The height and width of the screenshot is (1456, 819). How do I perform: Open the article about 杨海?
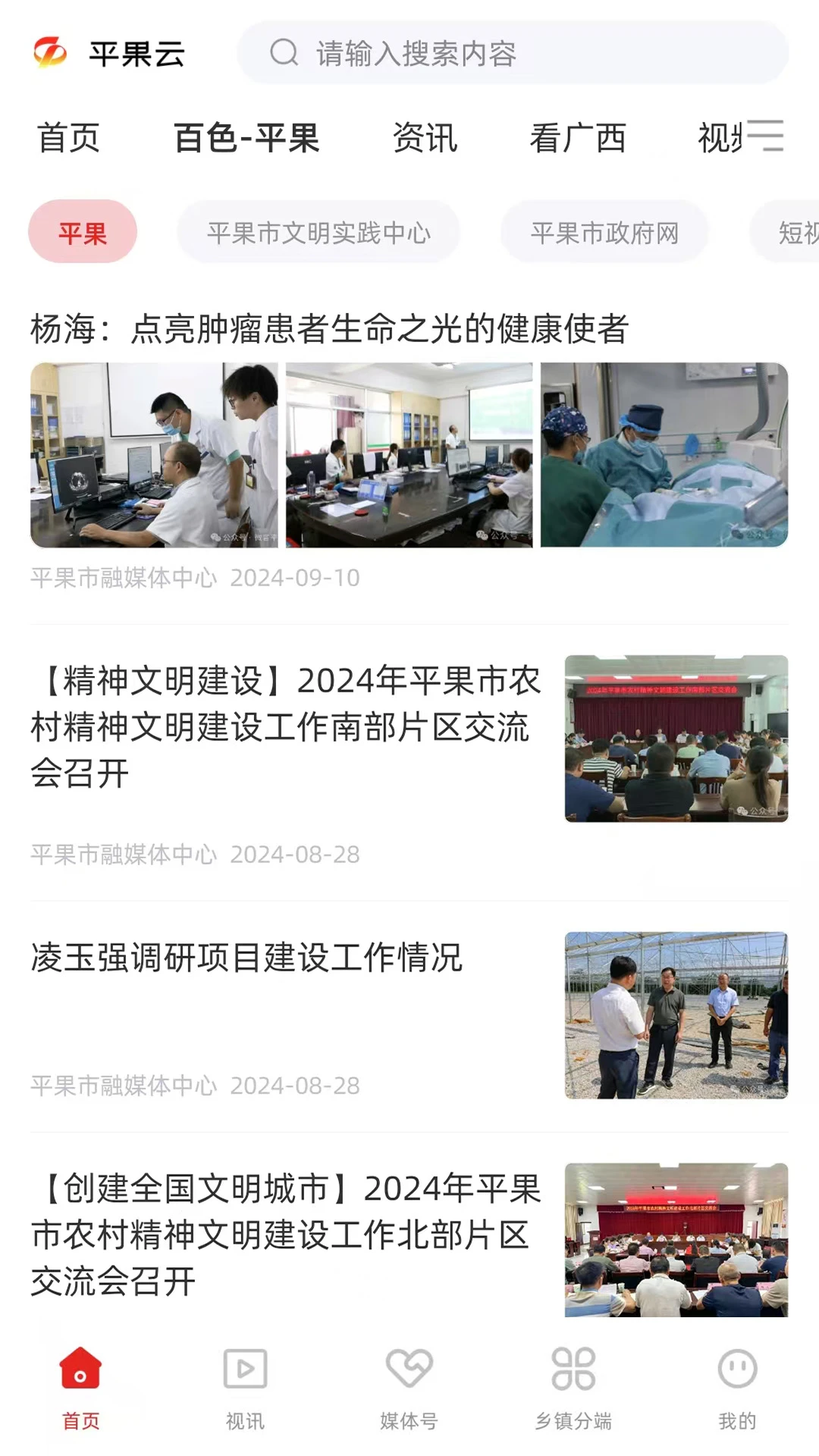[x=330, y=329]
